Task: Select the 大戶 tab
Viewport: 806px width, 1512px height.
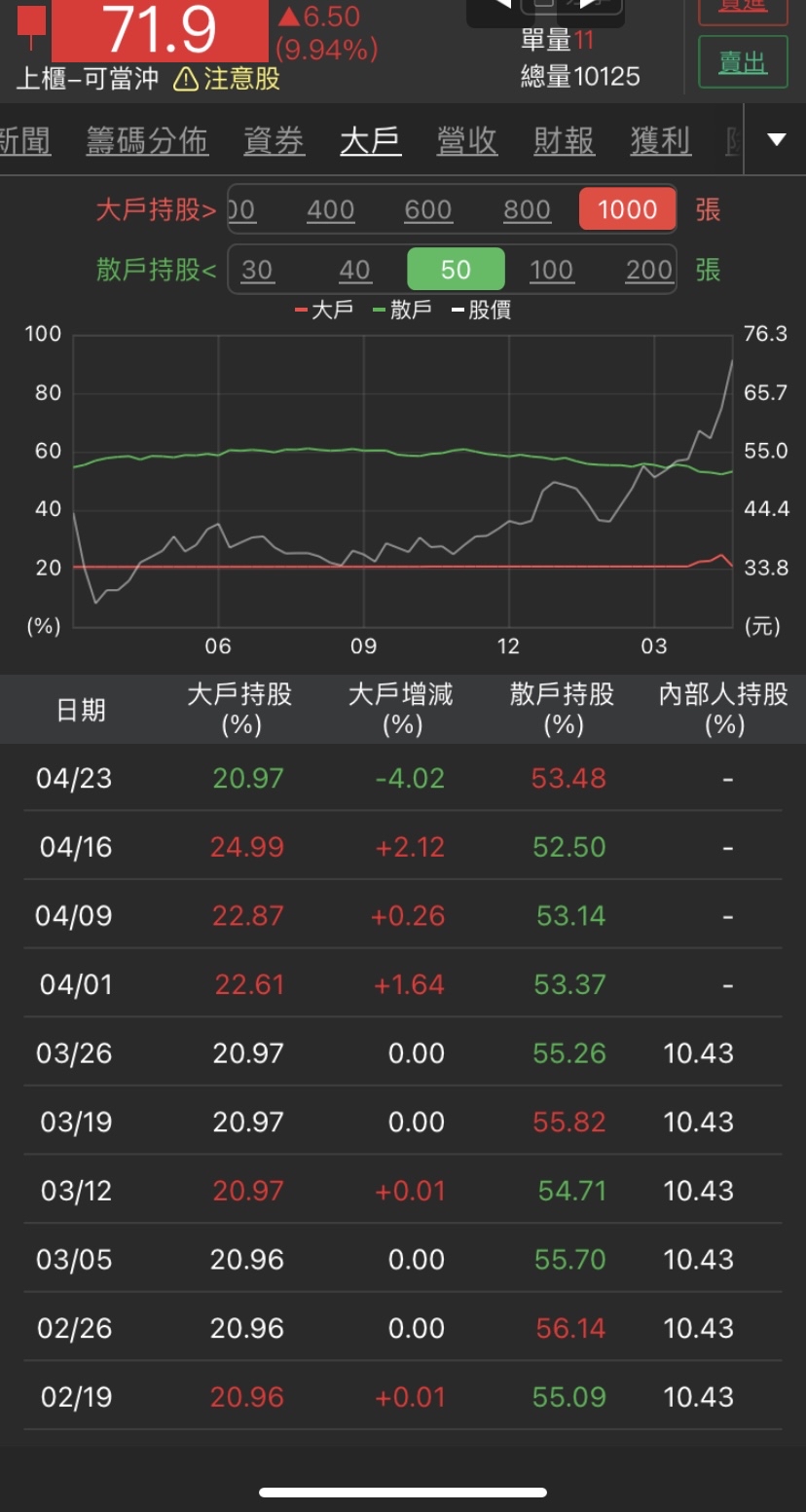Action: tap(370, 141)
